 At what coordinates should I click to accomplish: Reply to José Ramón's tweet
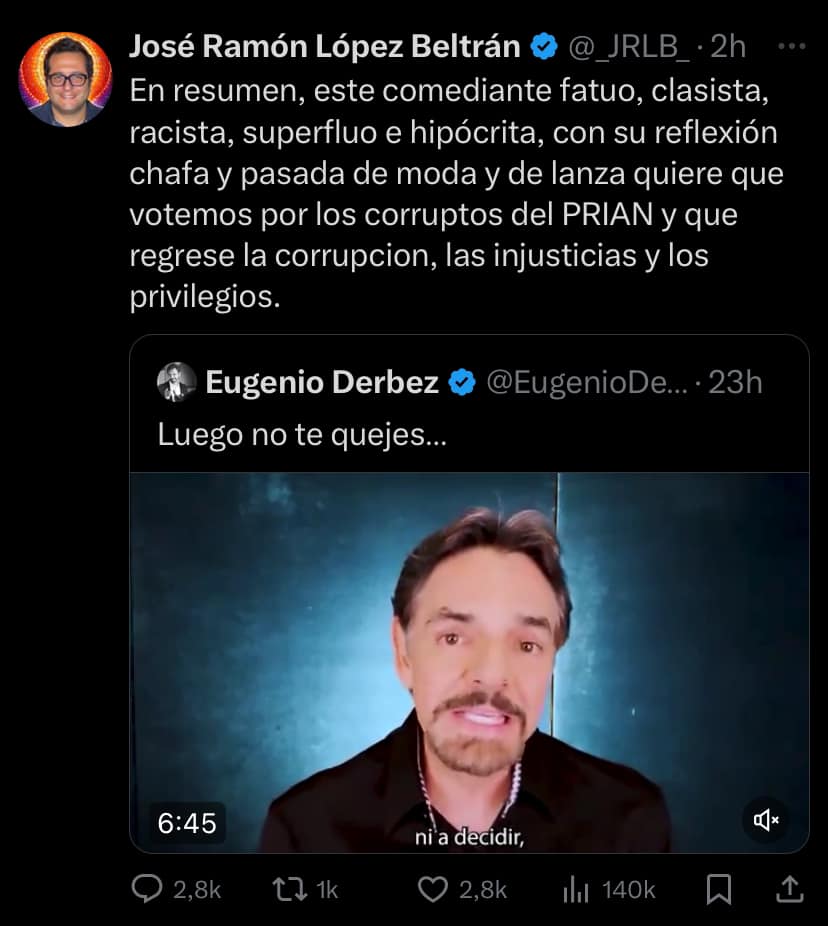click(x=148, y=888)
